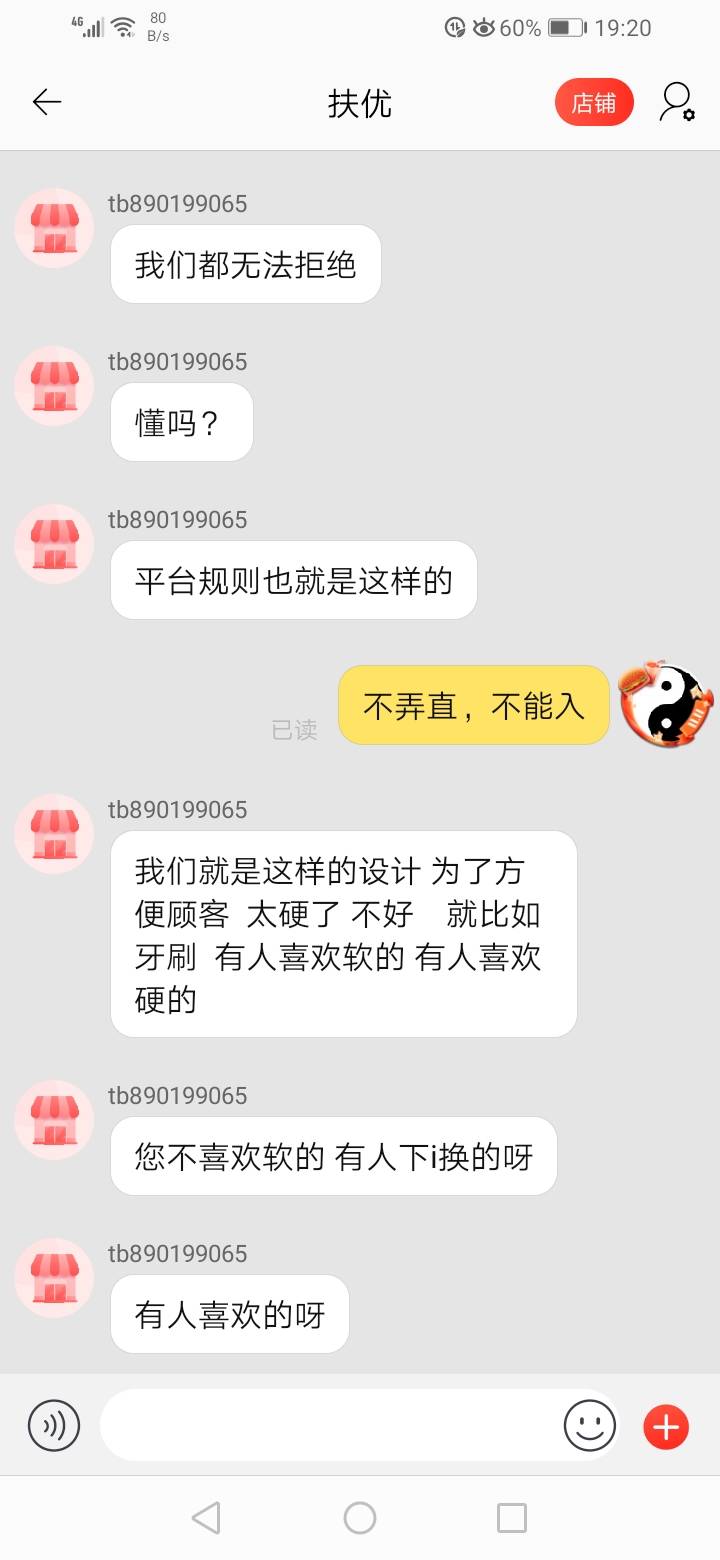
Task: Tap my yin-yang avatar
Action: (667, 703)
